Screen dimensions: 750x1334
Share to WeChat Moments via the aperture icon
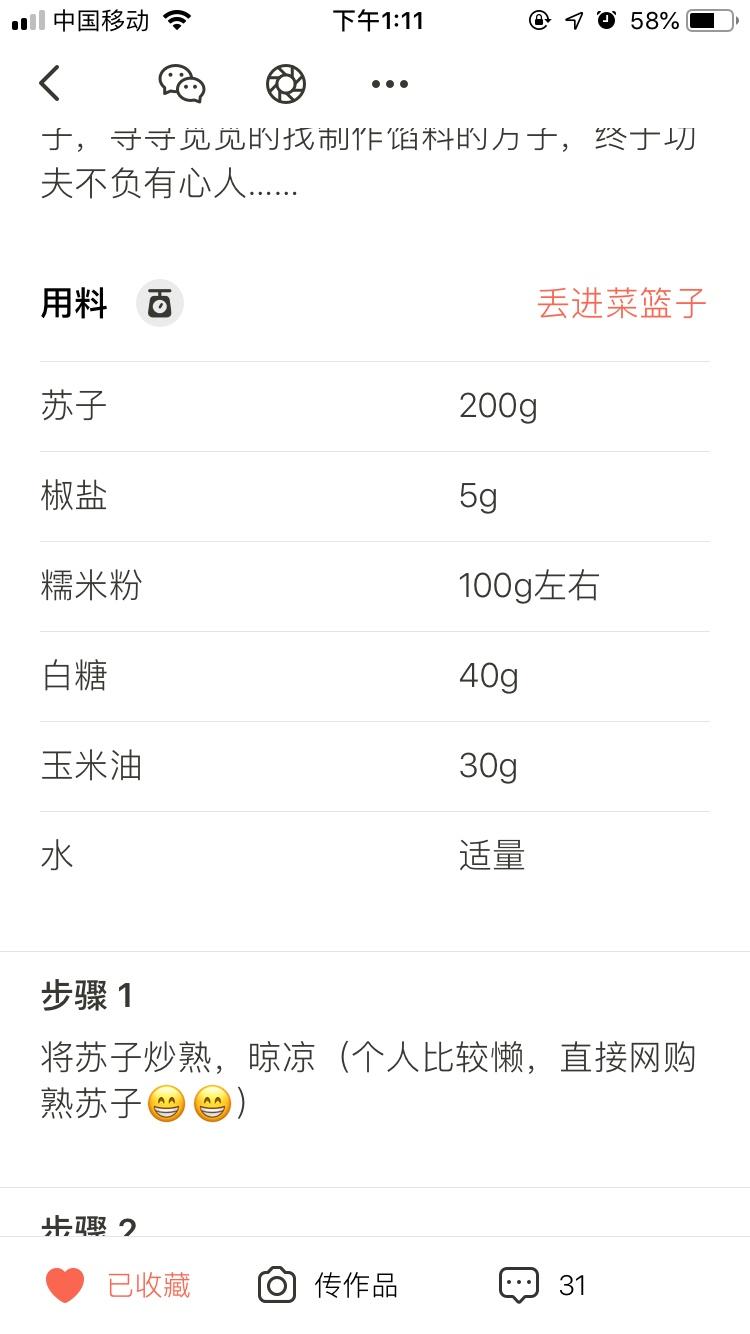[286, 84]
